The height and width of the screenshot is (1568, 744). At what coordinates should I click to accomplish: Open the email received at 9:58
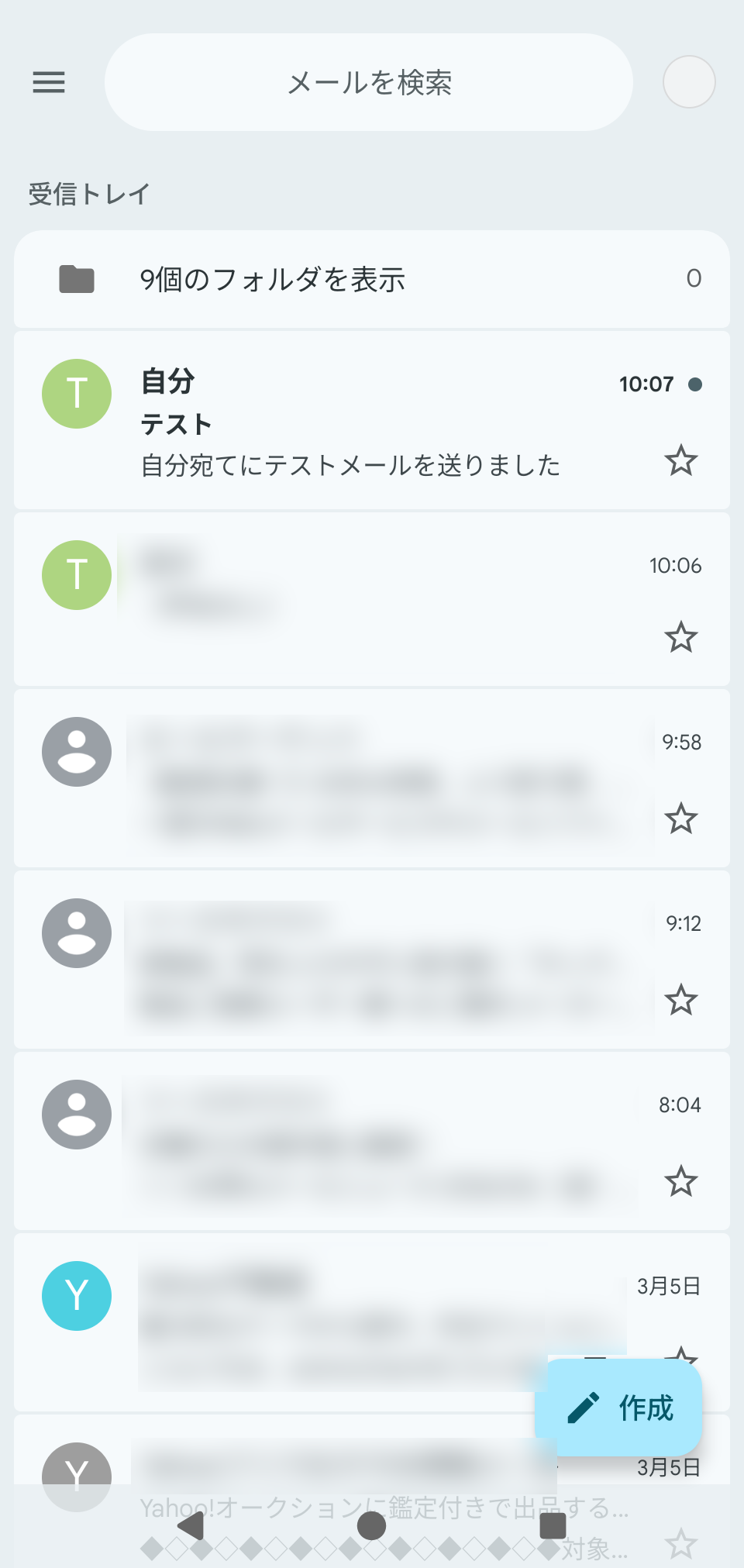[372, 778]
